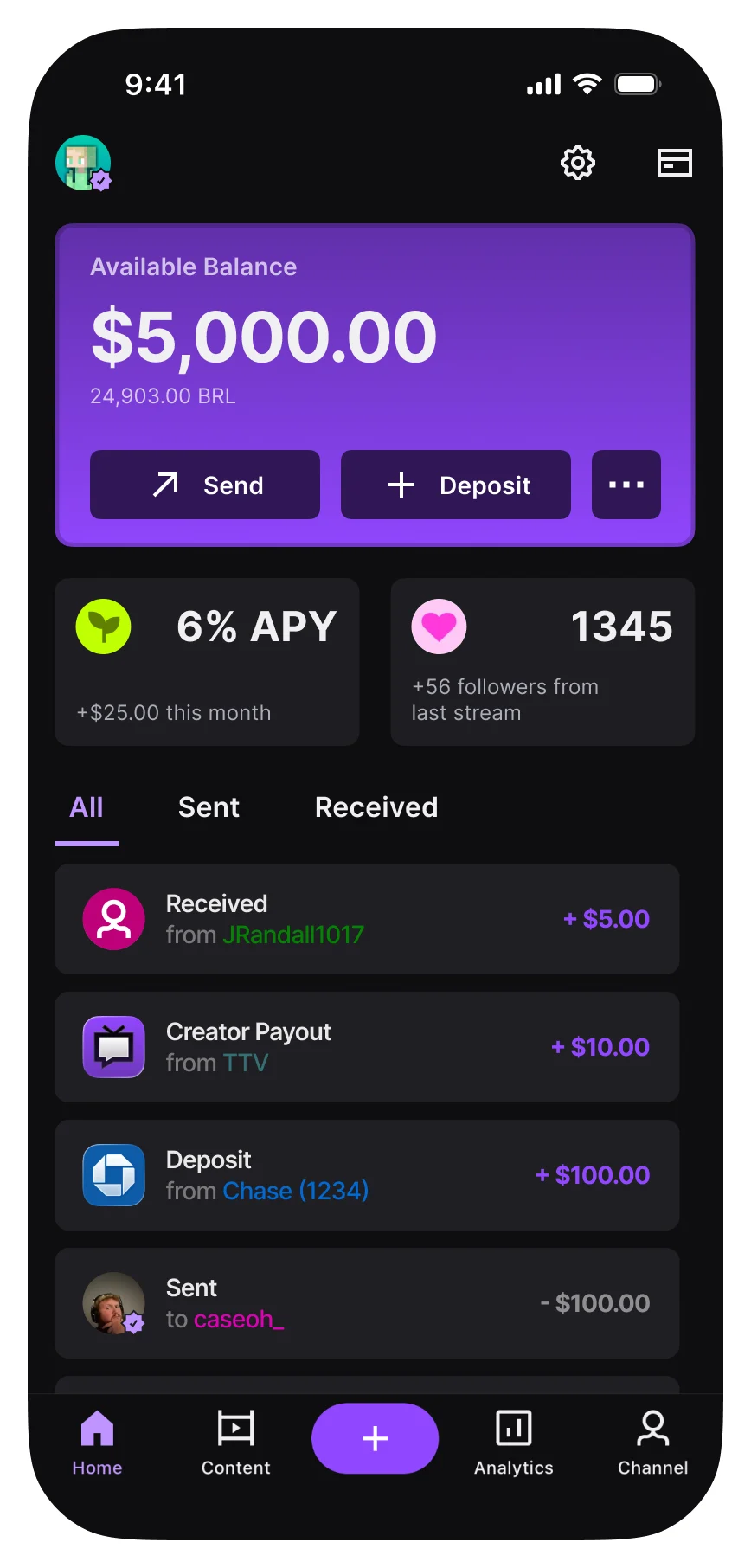Viewport: 751px width, 1568px height.
Task: Deposit funds to your balance
Action: click(x=456, y=485)
